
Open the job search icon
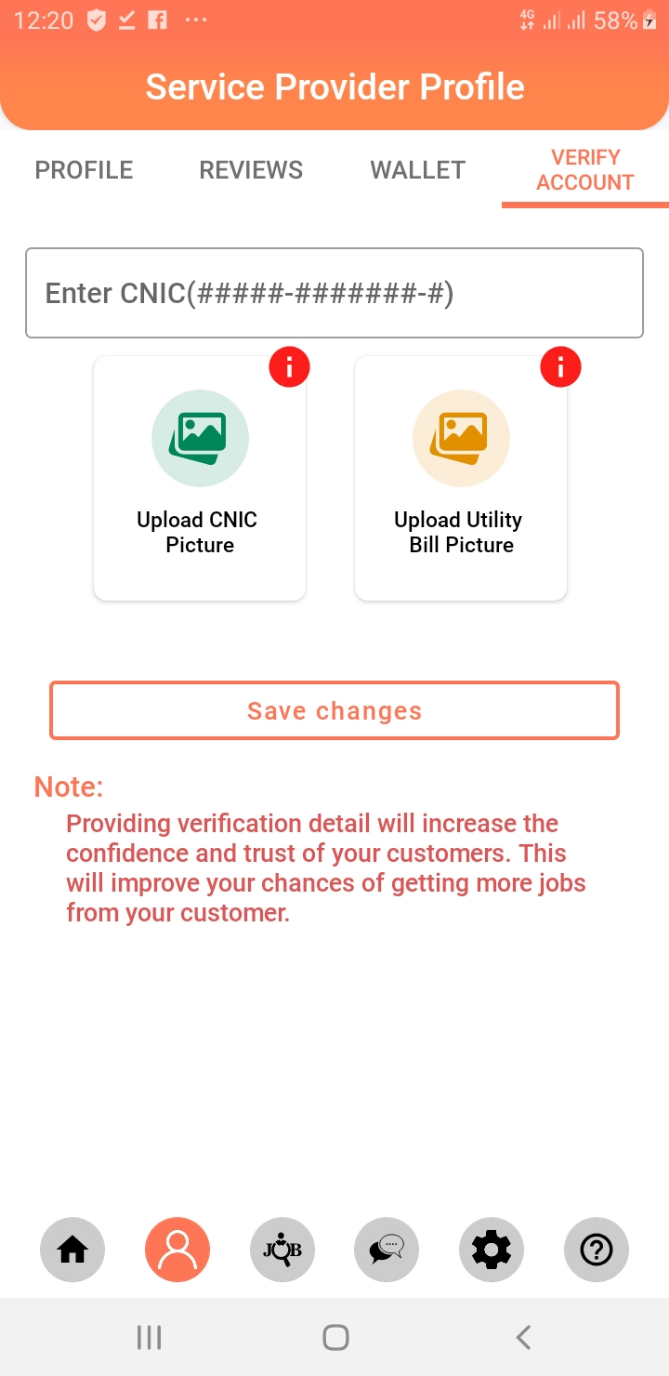click(282, 1250)
